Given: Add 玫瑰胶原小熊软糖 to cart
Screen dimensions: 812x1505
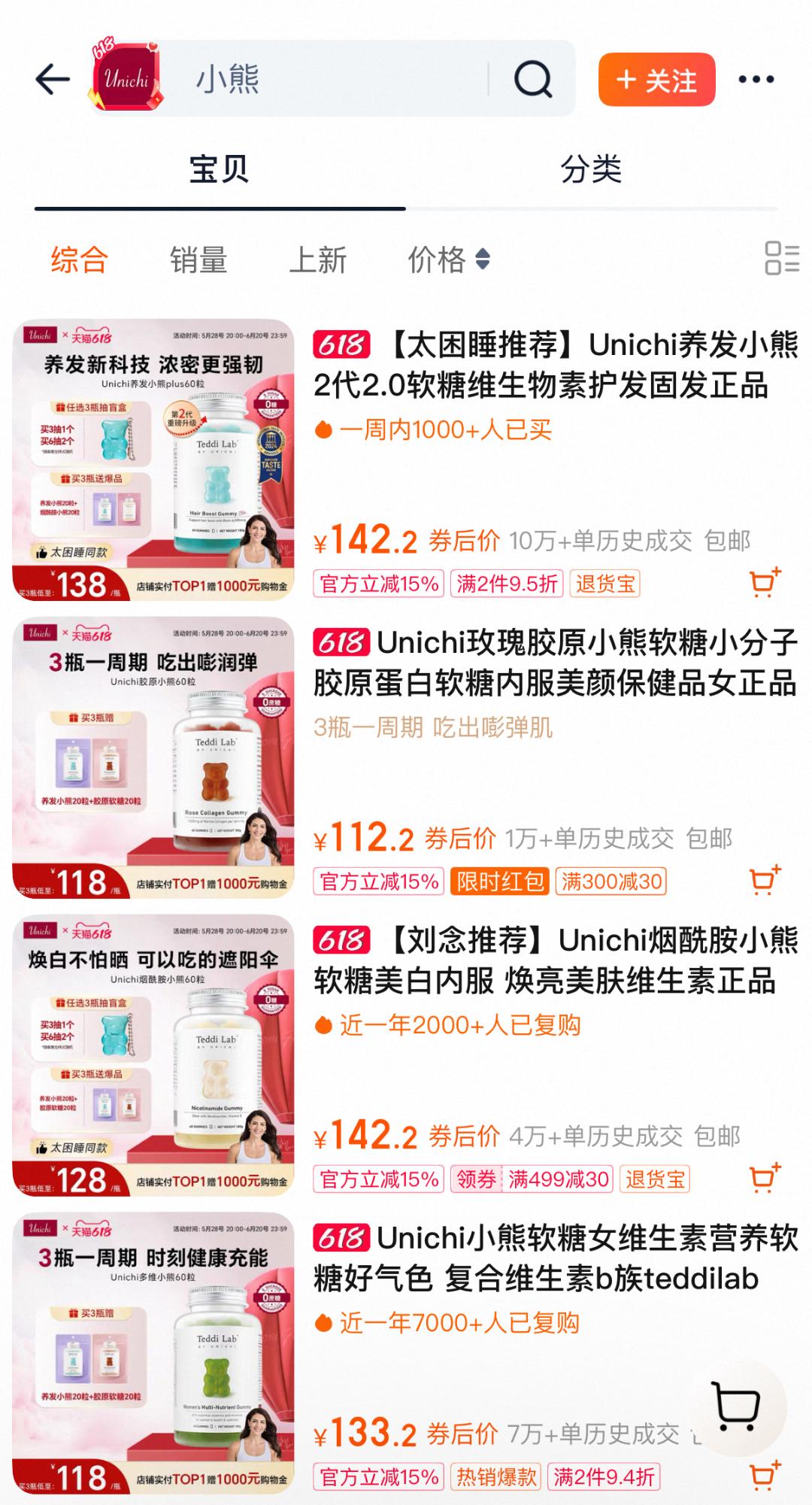Looking at the screenshot, I should tap(765, 880).
